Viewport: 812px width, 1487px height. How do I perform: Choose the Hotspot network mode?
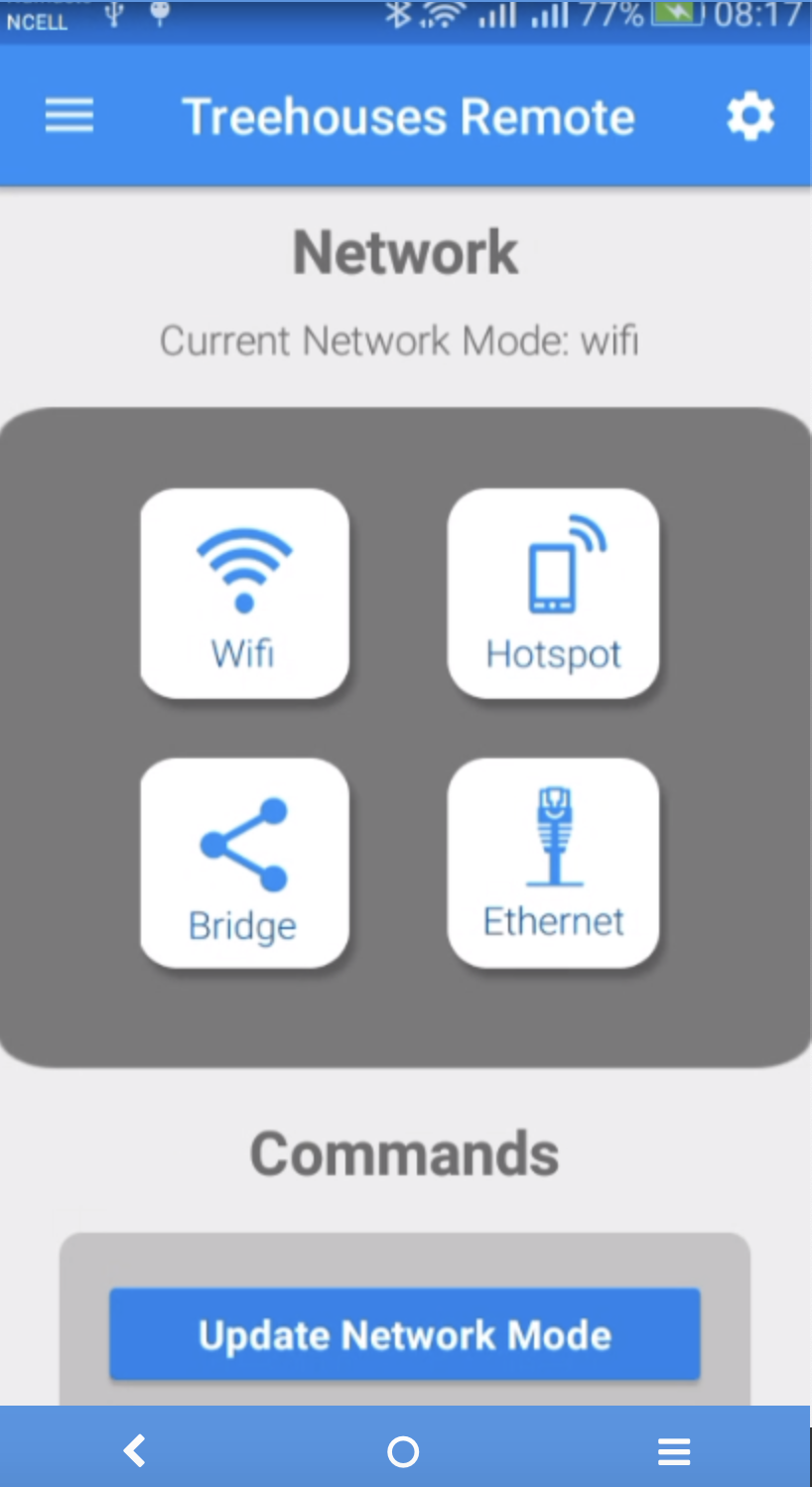[x=553, y=593]
